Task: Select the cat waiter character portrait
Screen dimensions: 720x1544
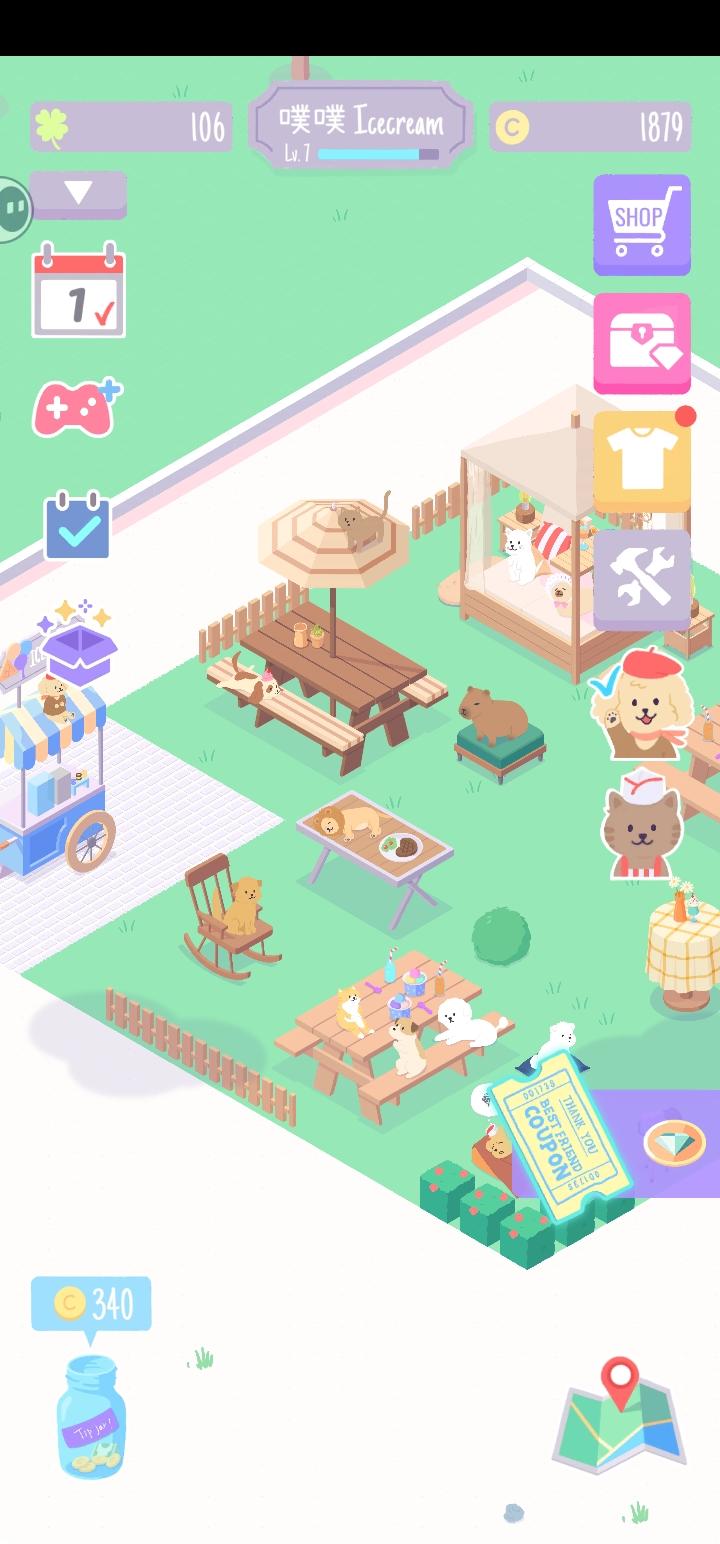Action: [x=639, y=828]
